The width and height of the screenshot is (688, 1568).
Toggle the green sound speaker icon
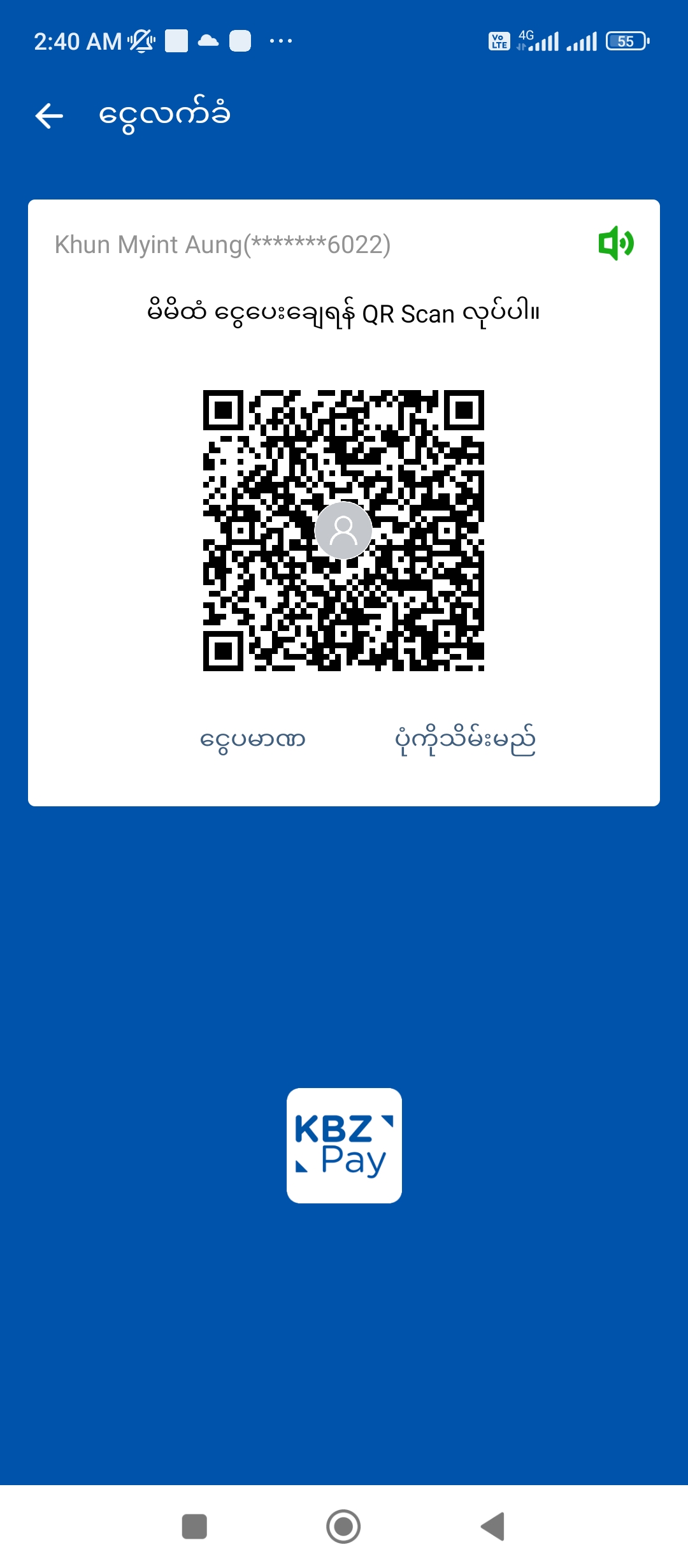pyautogui.click(x=615, y=243)
